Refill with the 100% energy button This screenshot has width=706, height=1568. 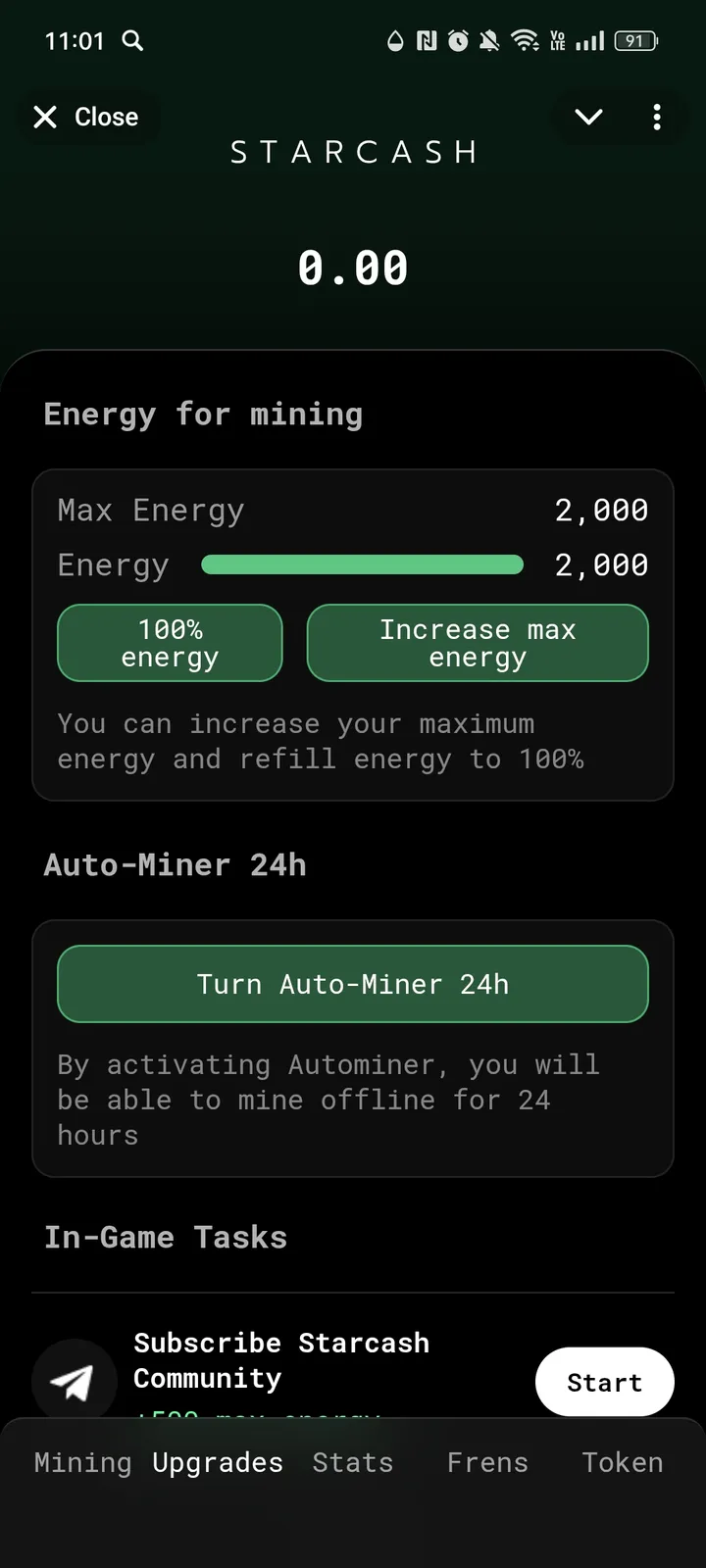point(170,643)
